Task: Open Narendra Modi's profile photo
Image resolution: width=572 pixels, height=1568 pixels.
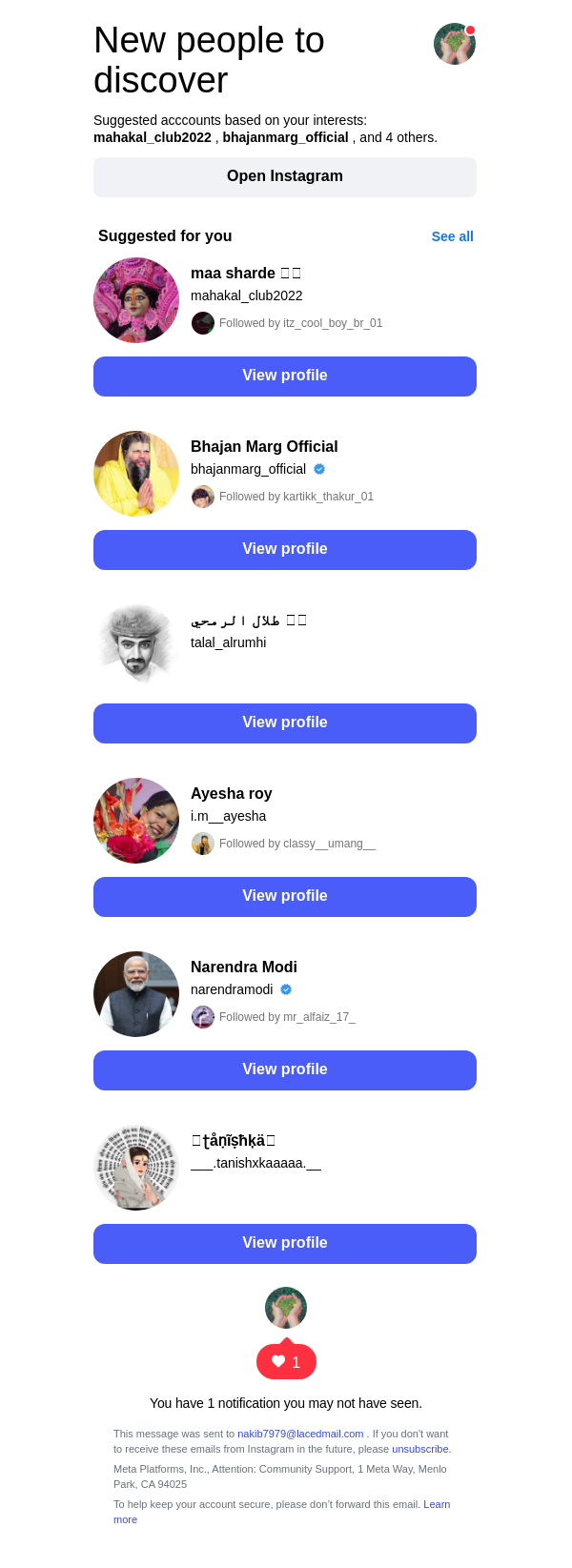Action: (136, 994)
